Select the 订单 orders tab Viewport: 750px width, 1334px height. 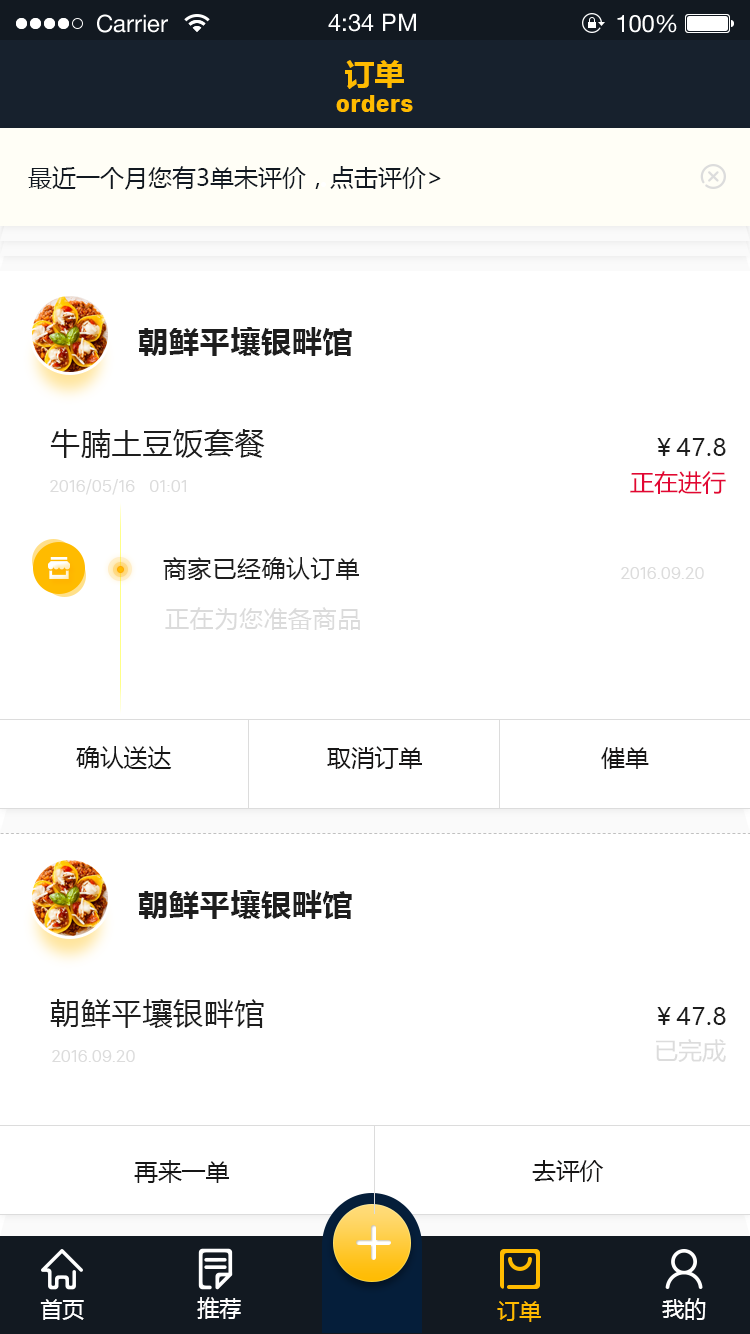coord(519,1286)
